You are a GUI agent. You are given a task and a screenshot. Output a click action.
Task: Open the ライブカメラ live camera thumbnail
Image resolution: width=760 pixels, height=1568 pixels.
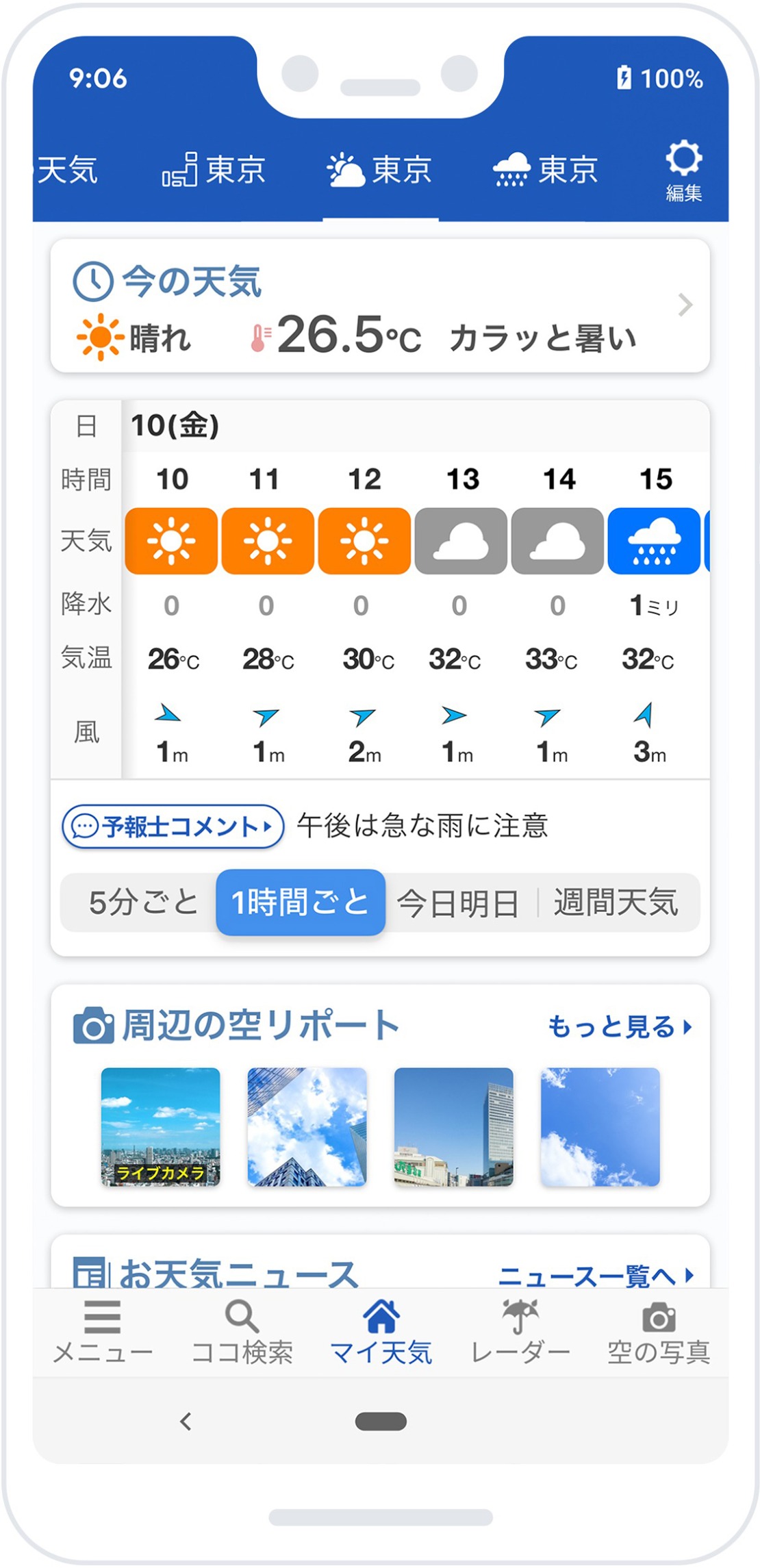tap(161, 1126)
